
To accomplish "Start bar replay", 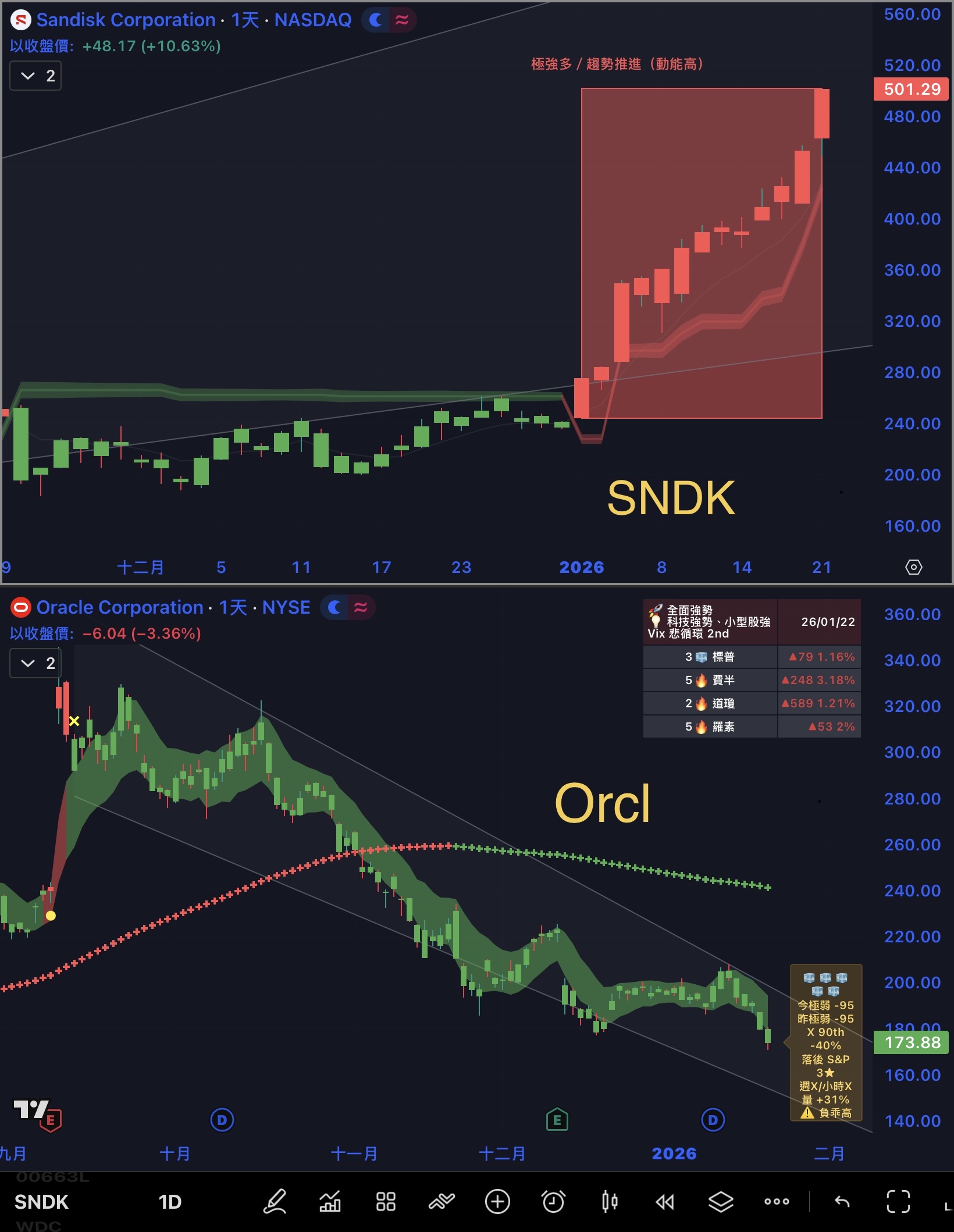I will [665, 1201].
